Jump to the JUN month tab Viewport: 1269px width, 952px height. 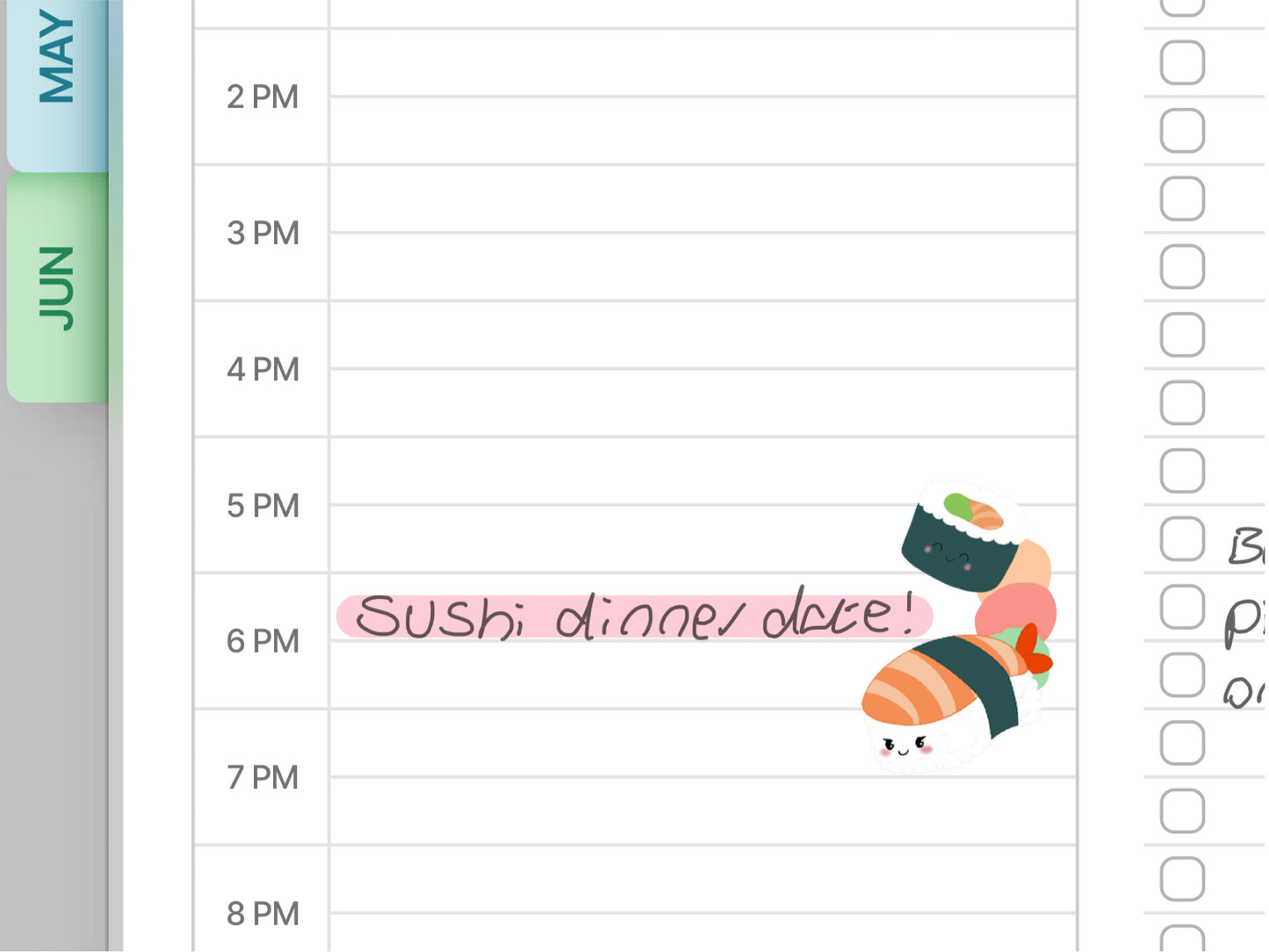[57, 288]
